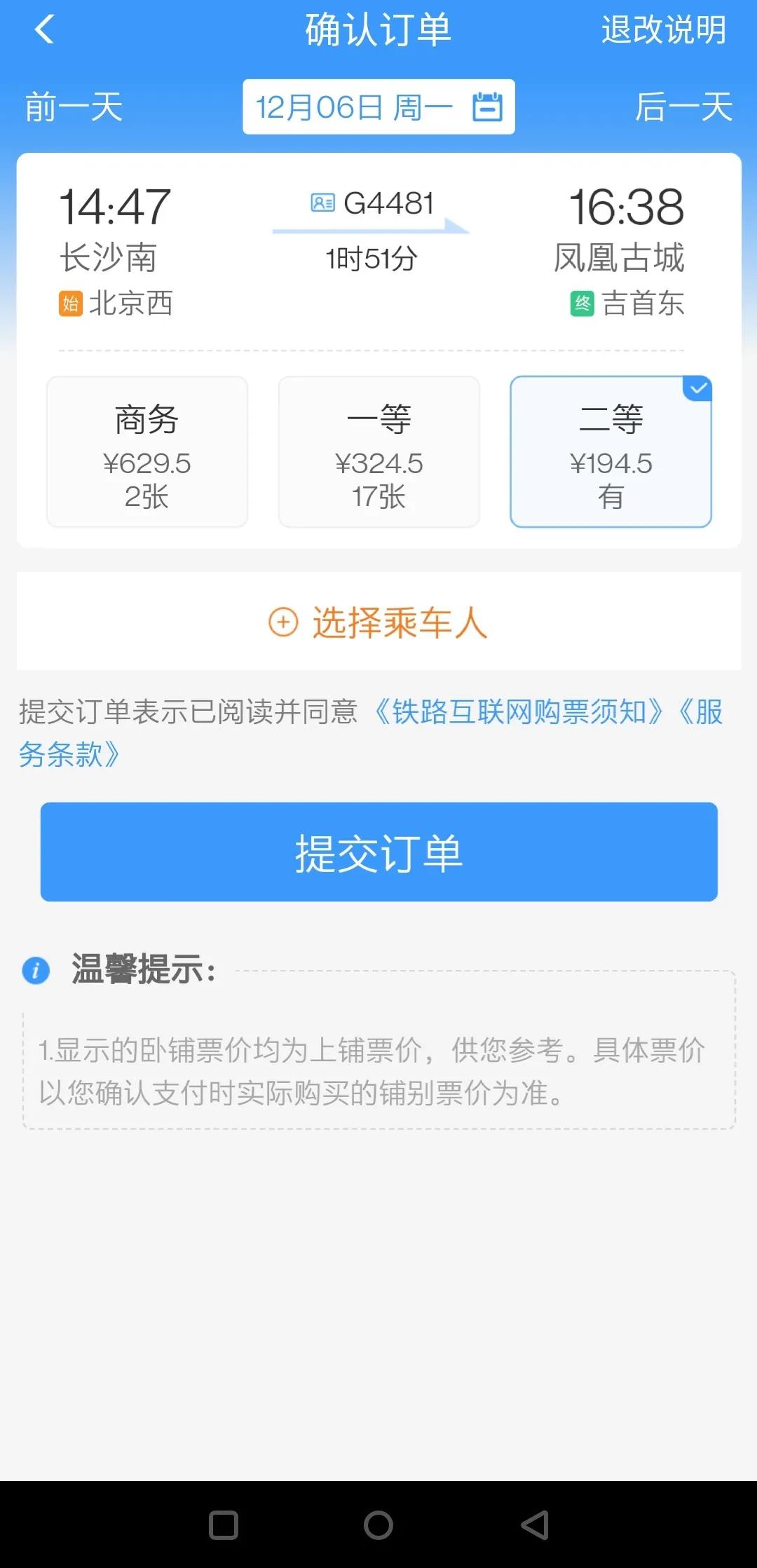Open the calendar date picker icon
Screen dimensions: 757x1568
click(x=486, y=107)
